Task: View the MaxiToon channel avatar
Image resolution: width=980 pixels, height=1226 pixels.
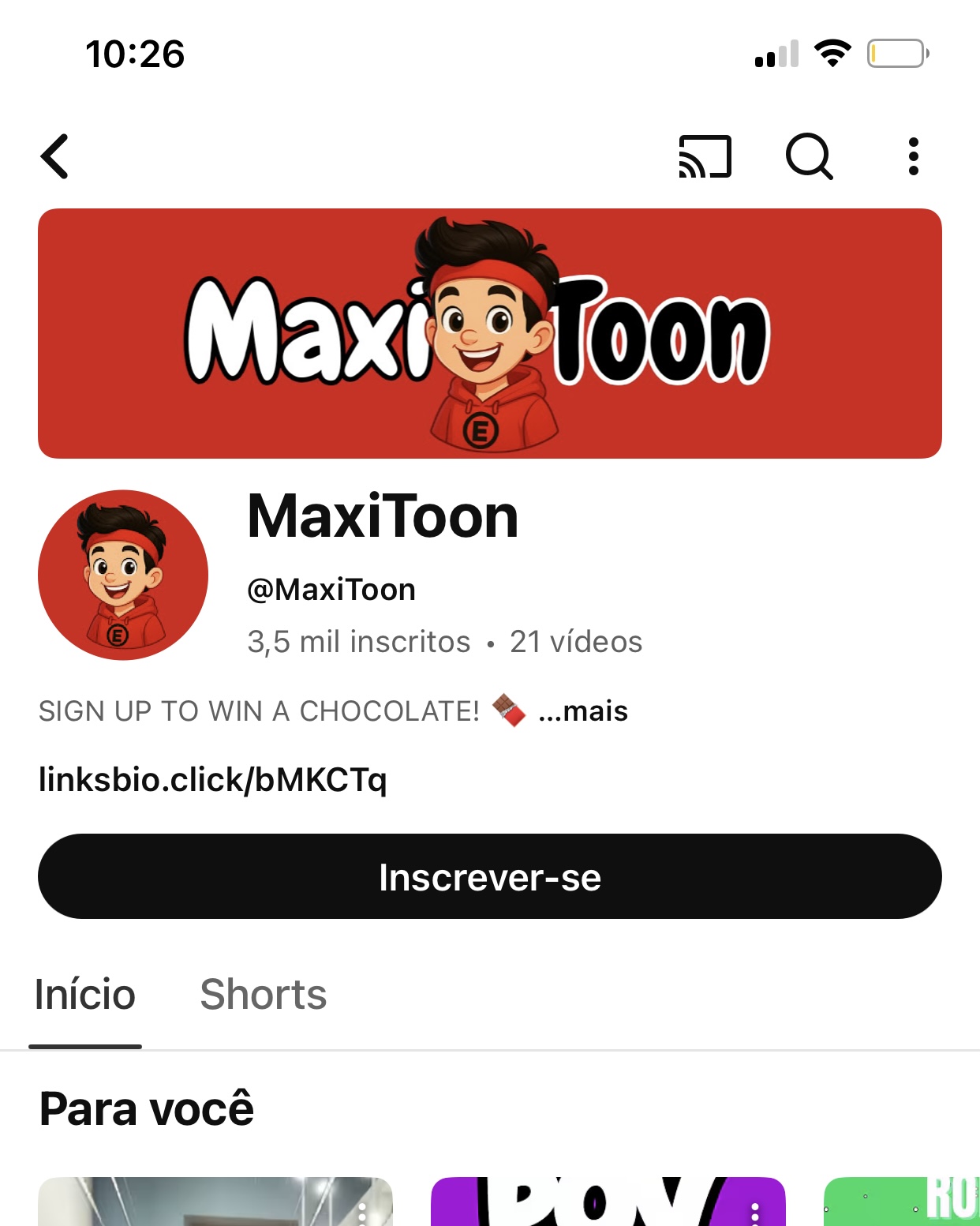Action: pos(123,575)
